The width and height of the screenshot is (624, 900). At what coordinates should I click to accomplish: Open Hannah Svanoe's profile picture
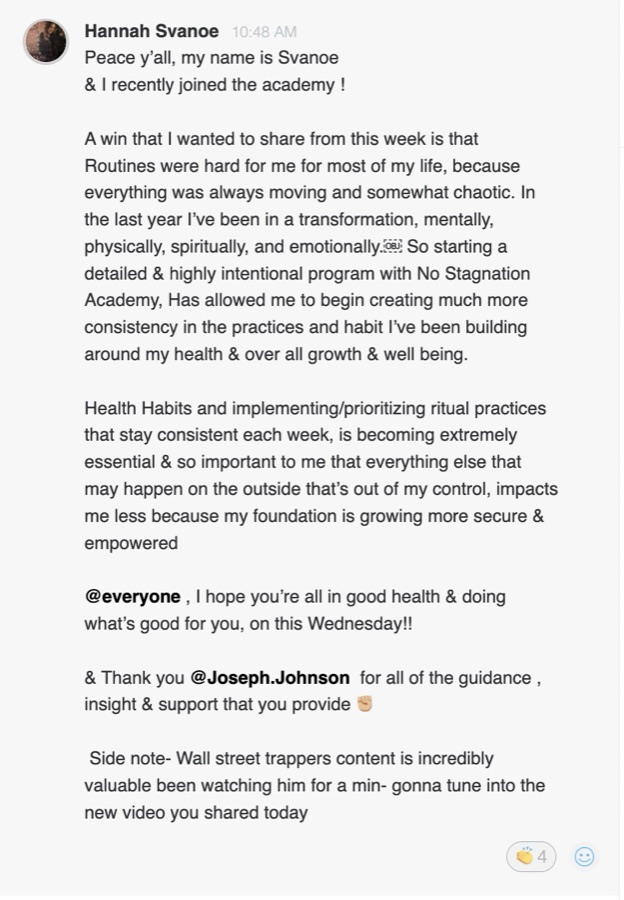(x=45, y=41)
